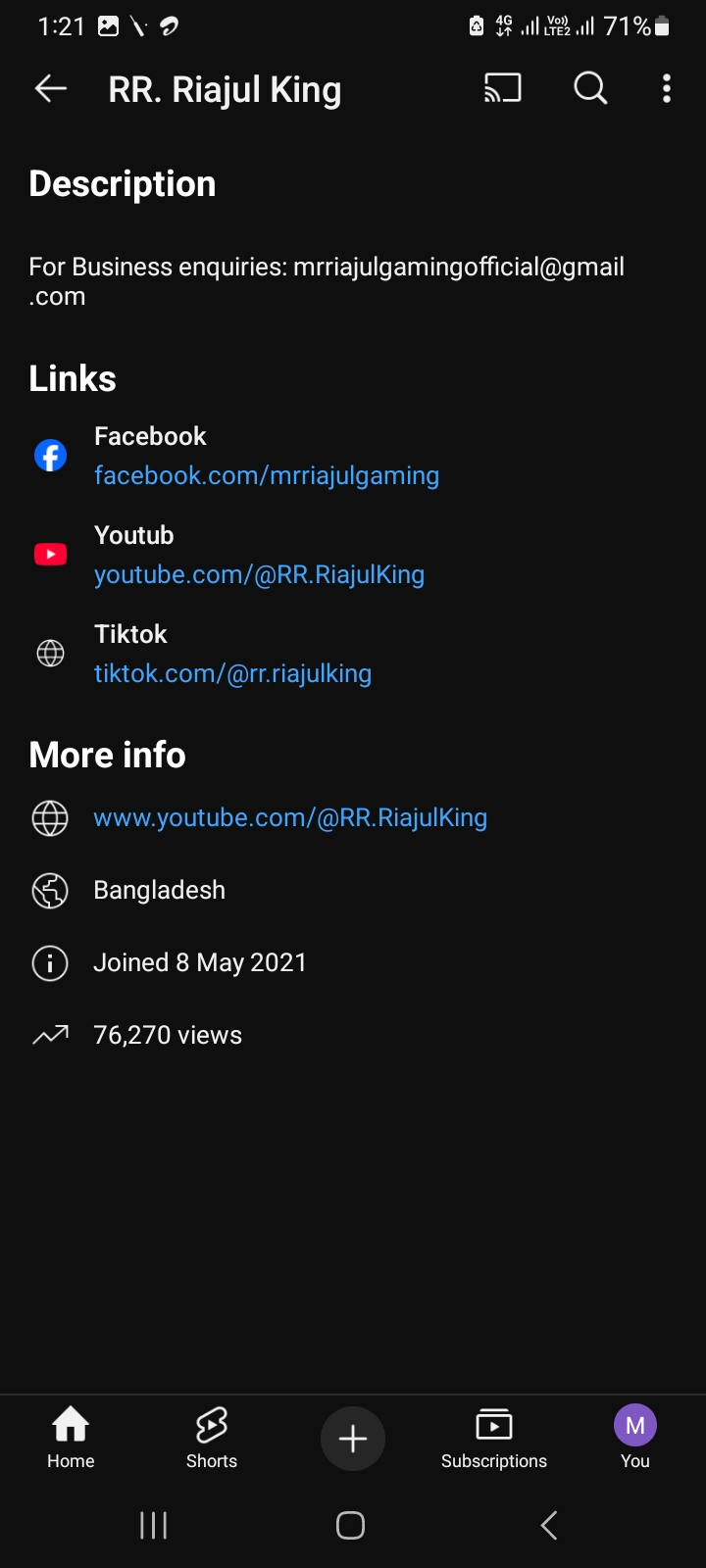The height and width of the screenshot is (1568, 706).
Task: Open the tiktok.com/@rr.riajulking link
Action: coord(232,673)
